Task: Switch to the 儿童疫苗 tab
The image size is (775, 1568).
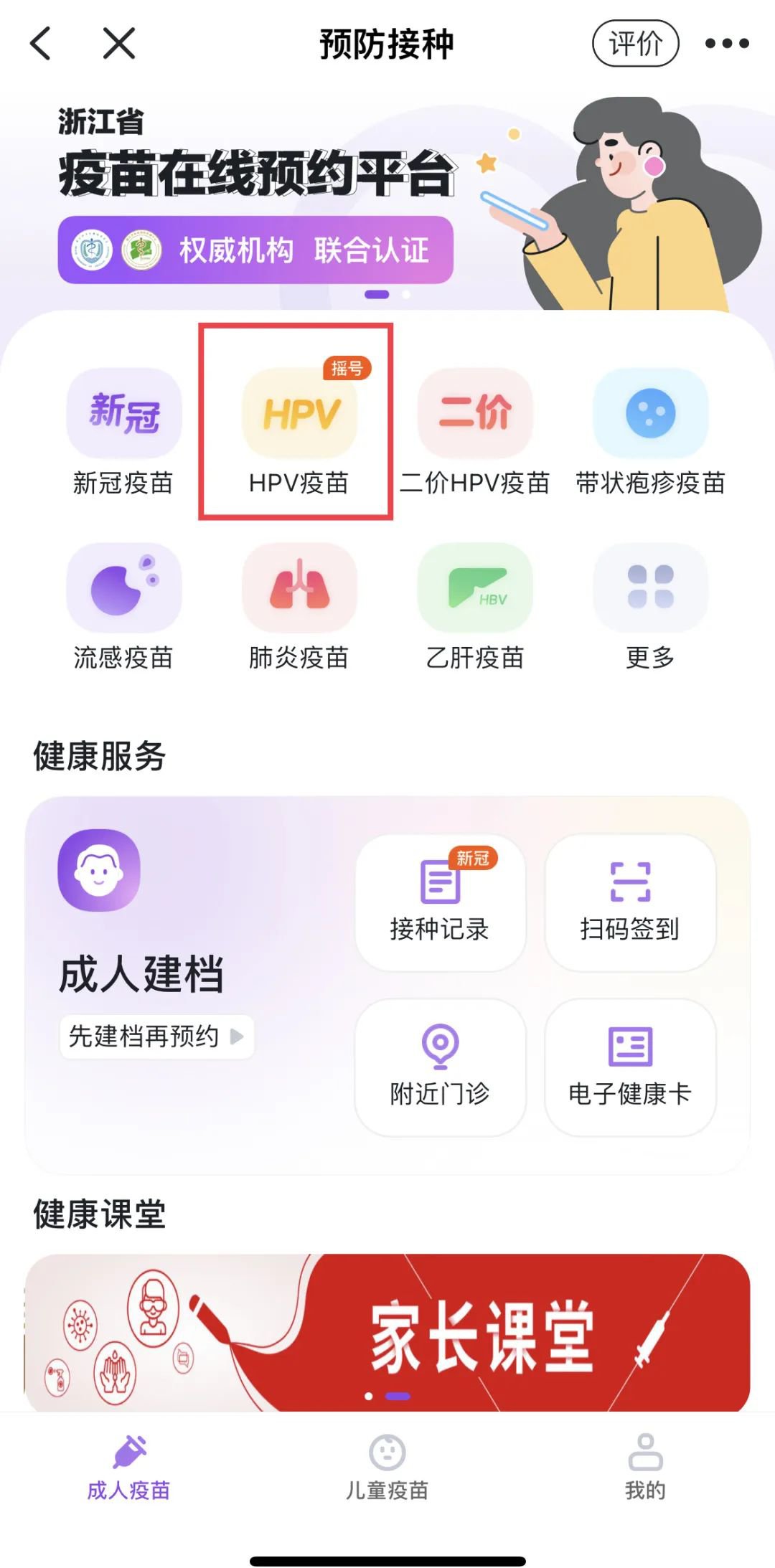Action: coord(387,1468)
